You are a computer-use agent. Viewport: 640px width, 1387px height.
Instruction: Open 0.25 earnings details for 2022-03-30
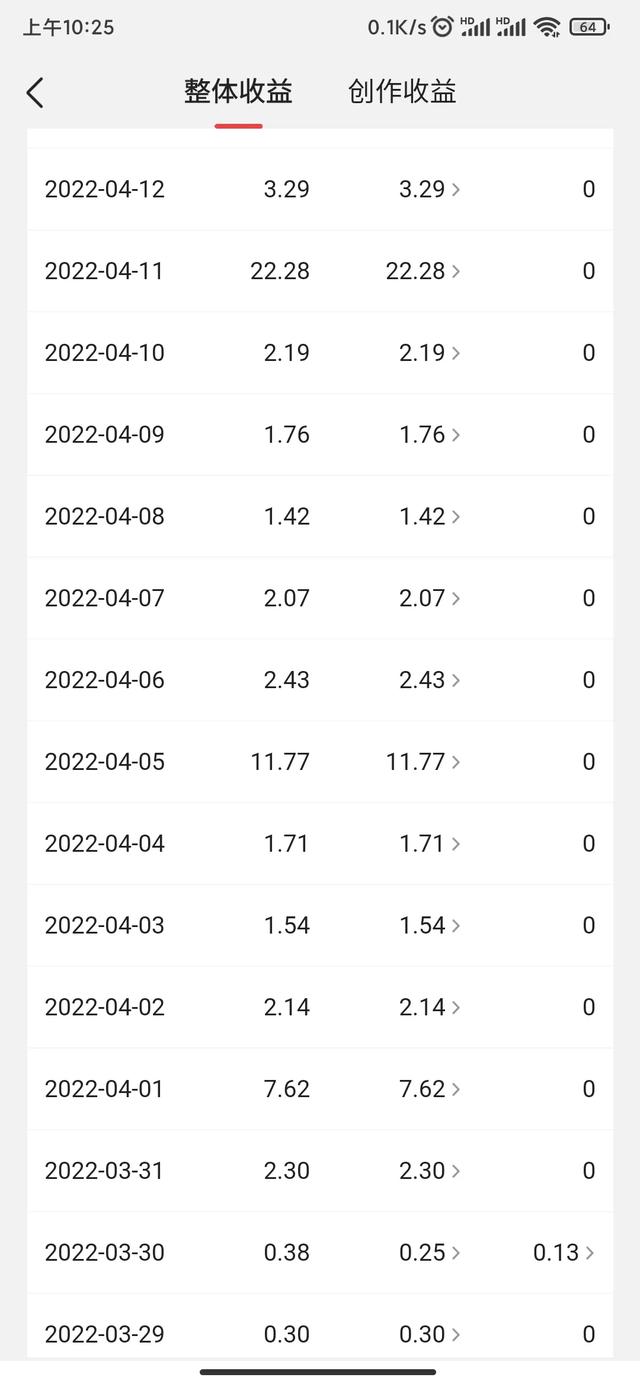(430, 1253)
